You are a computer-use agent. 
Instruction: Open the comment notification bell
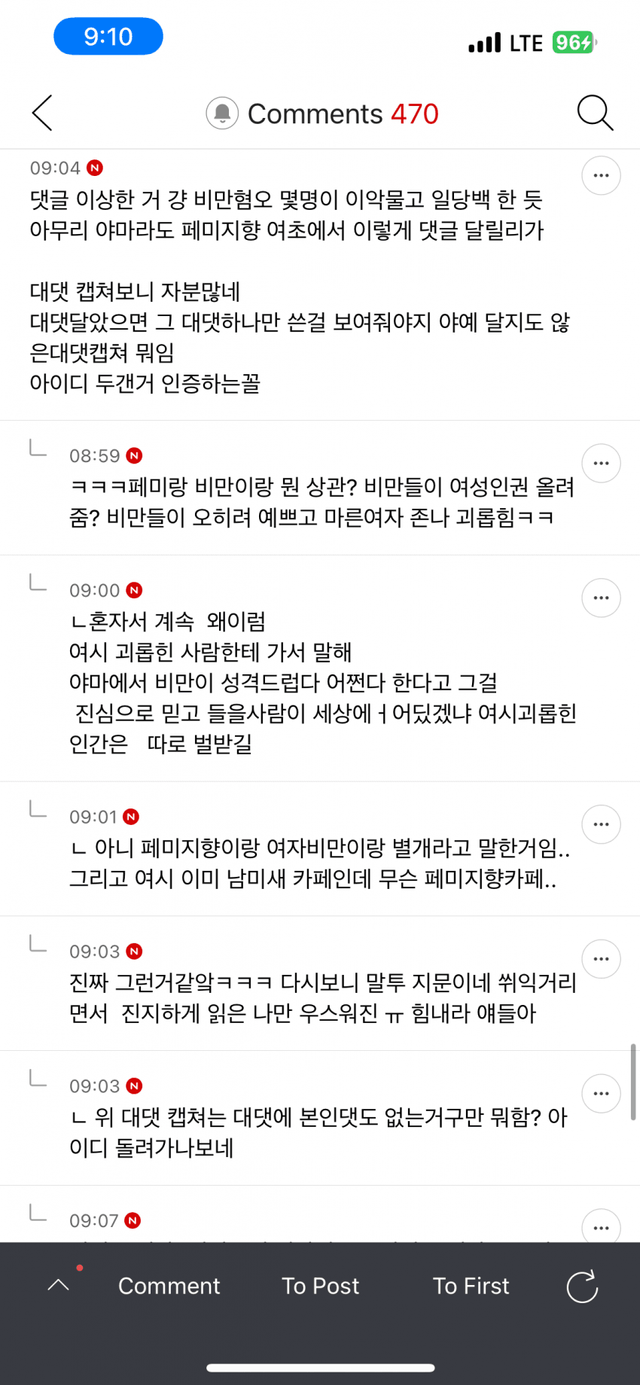point(222,114)
